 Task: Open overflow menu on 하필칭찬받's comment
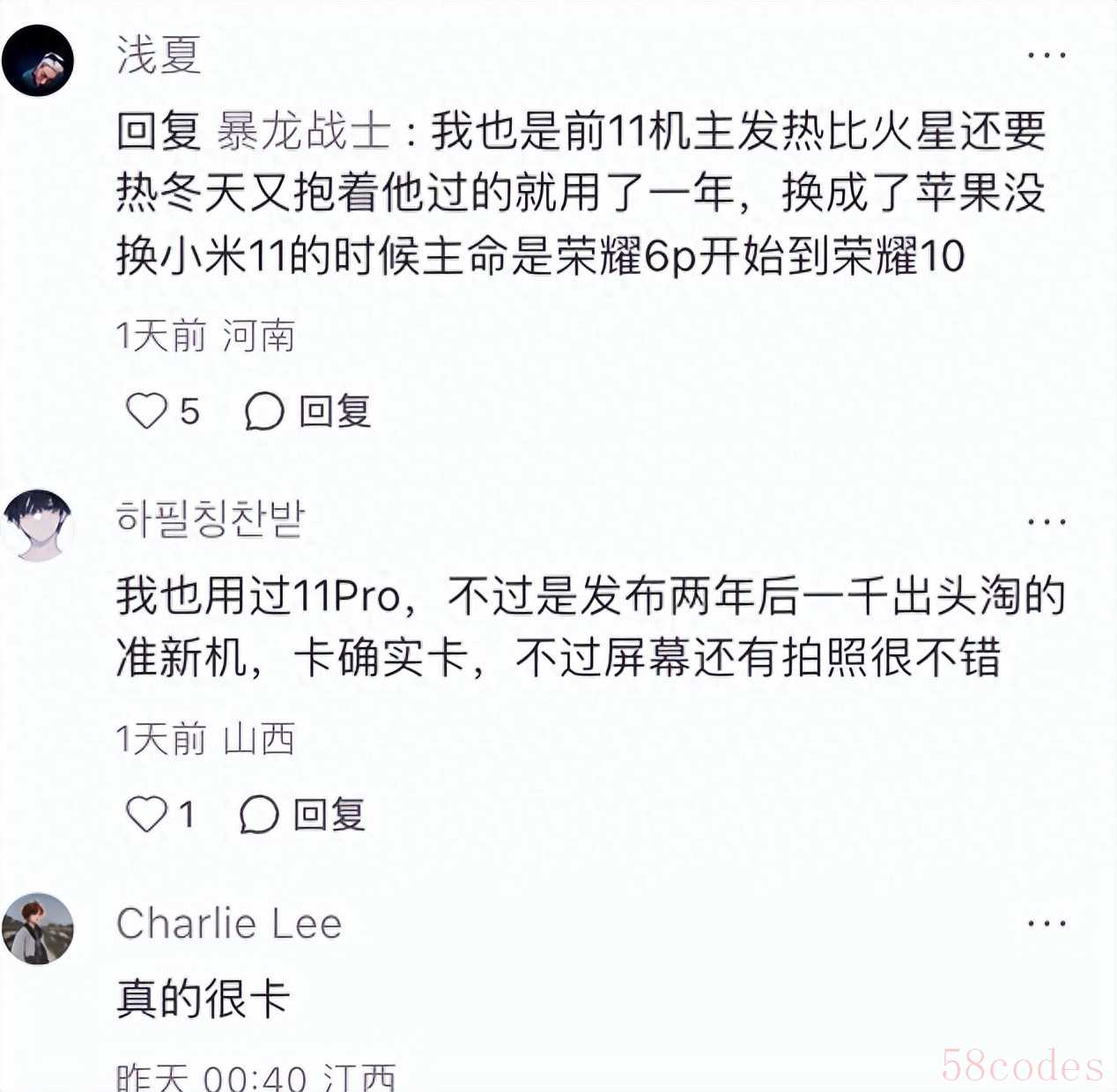(x=1047, y=521)
